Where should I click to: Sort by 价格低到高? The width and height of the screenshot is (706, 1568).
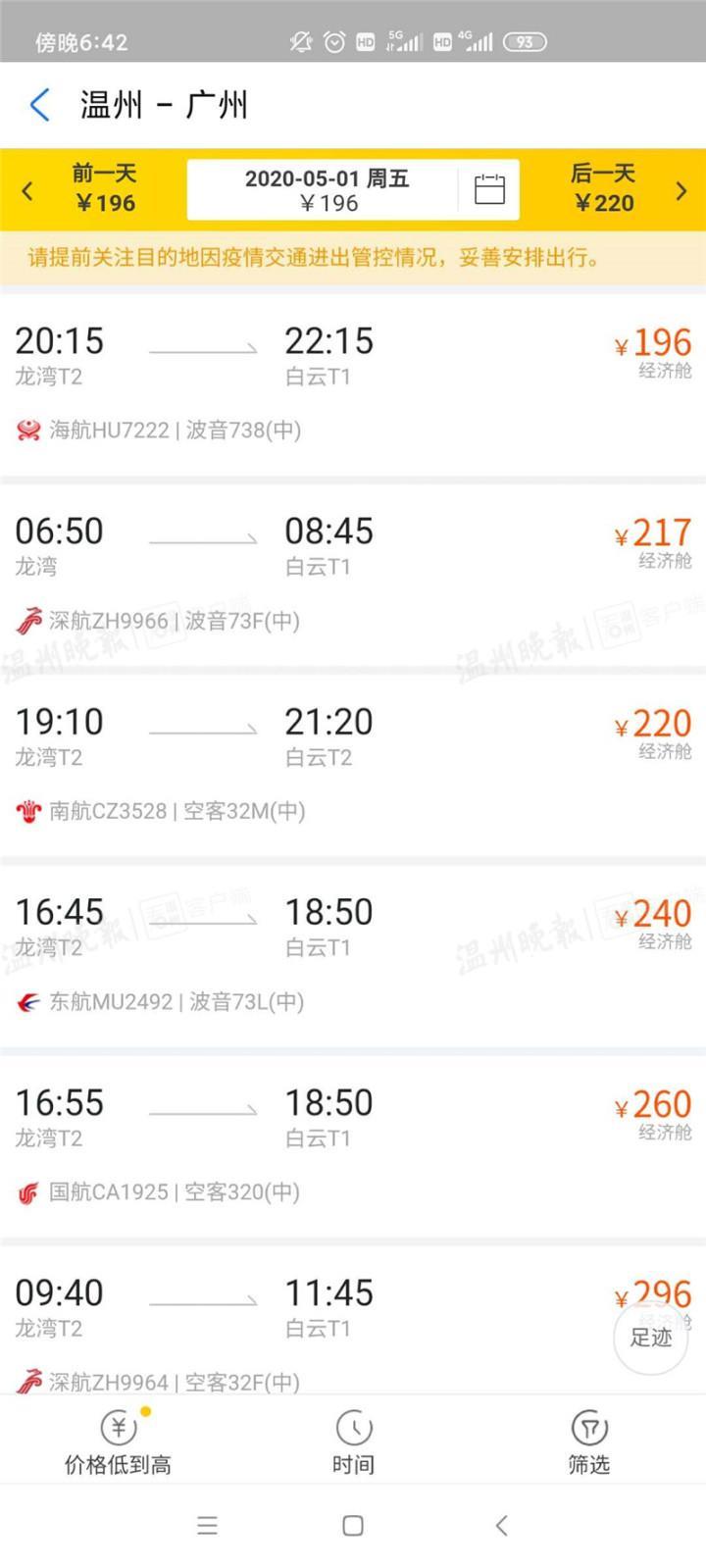click(x=118, y=1442)
